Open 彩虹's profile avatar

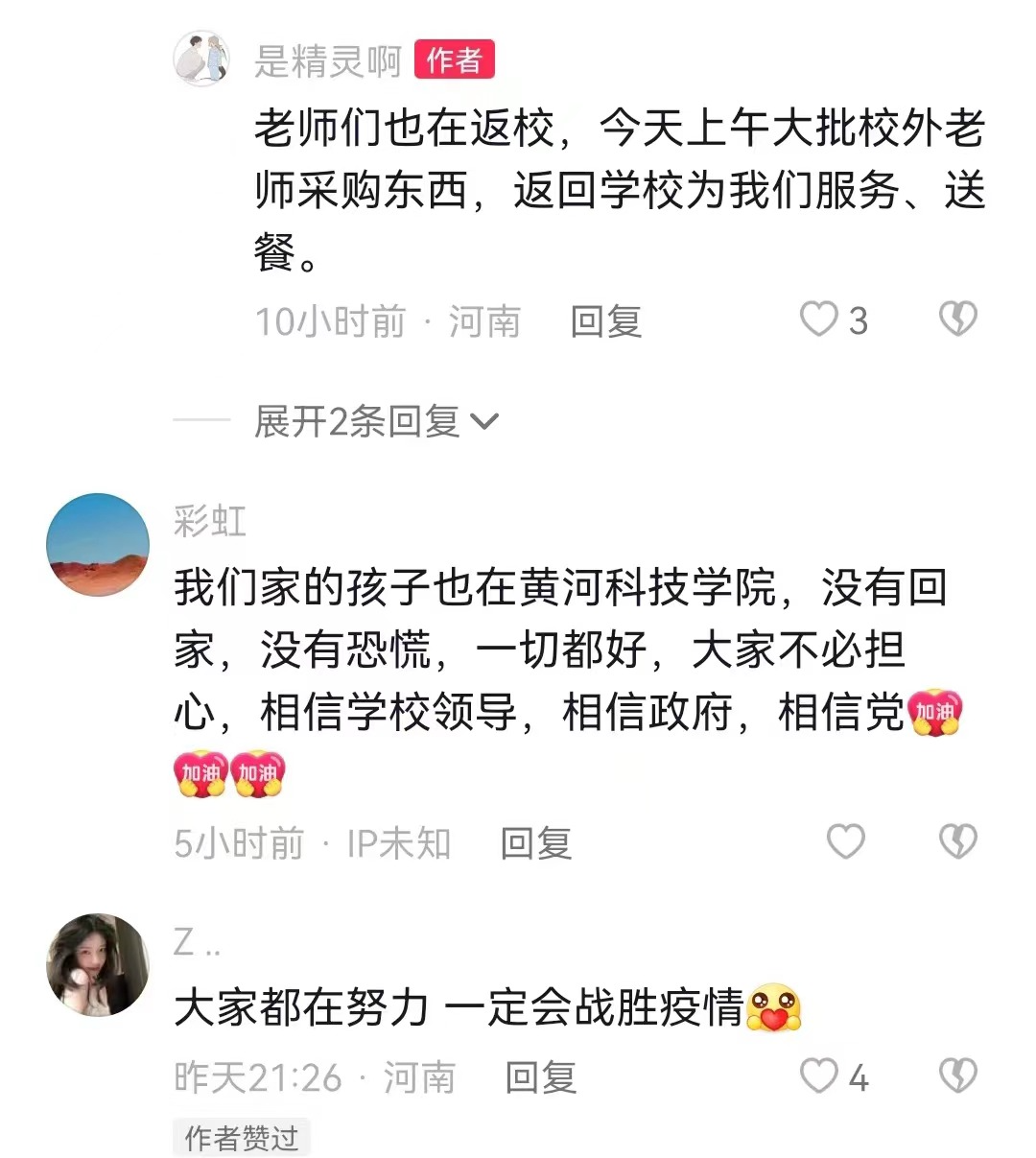pos(98,545)
